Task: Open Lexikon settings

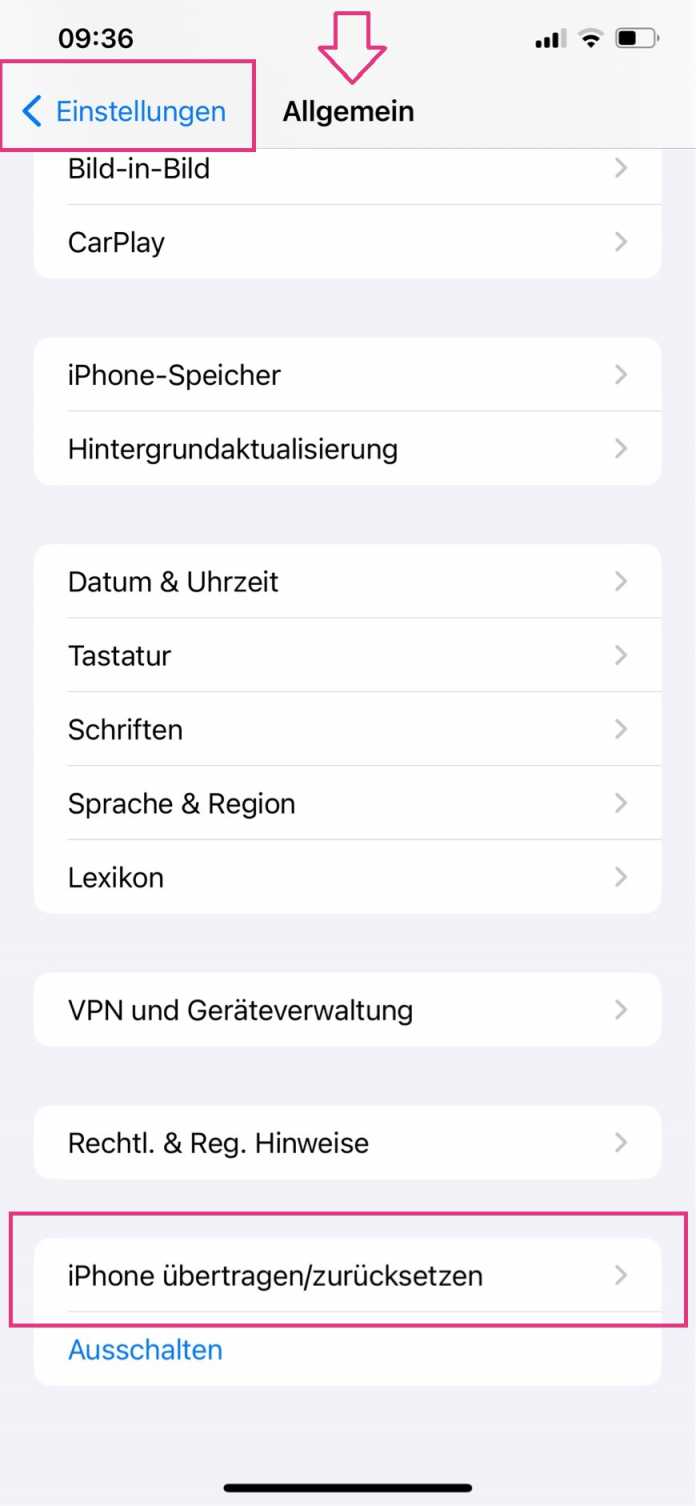Action: click(347, 877)
